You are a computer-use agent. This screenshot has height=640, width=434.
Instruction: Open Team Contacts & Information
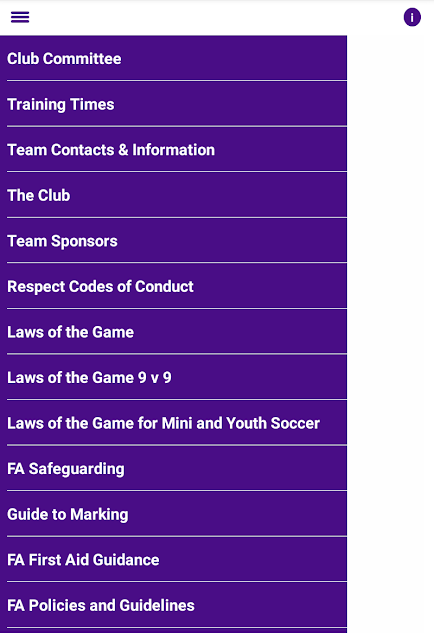[x=174, y=150]
